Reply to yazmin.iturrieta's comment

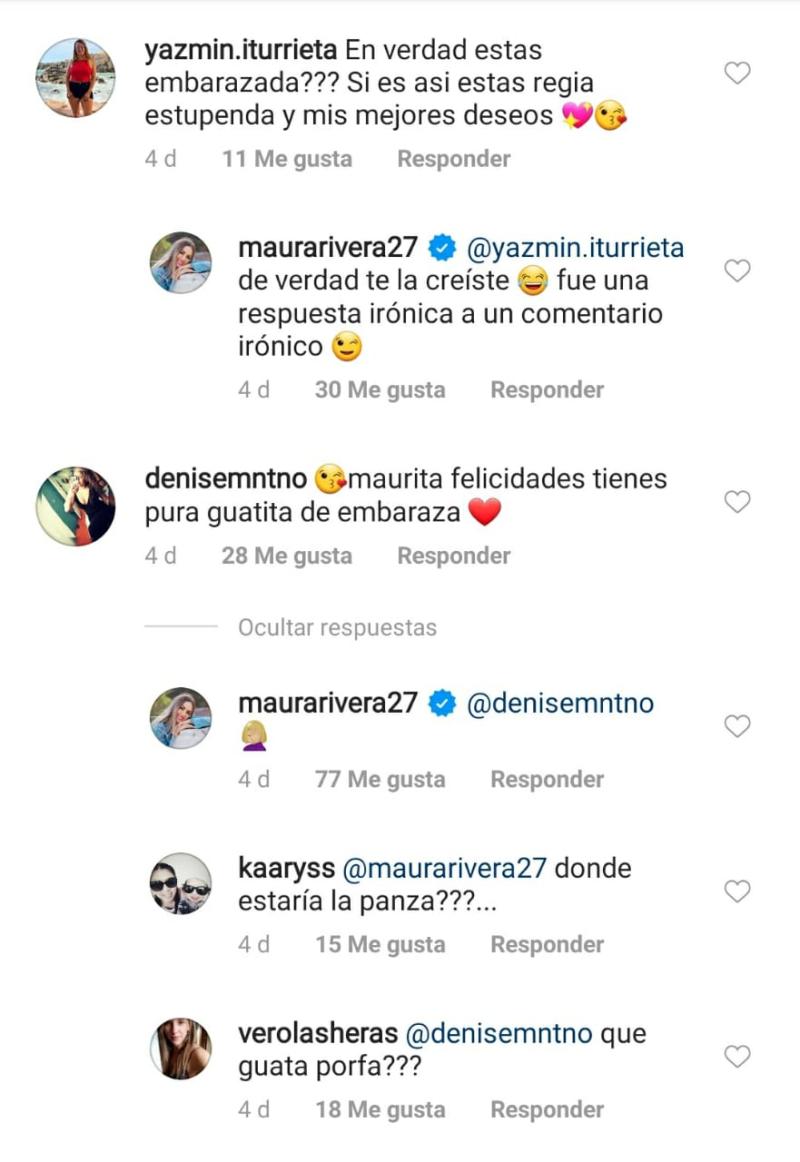point(453,159)
